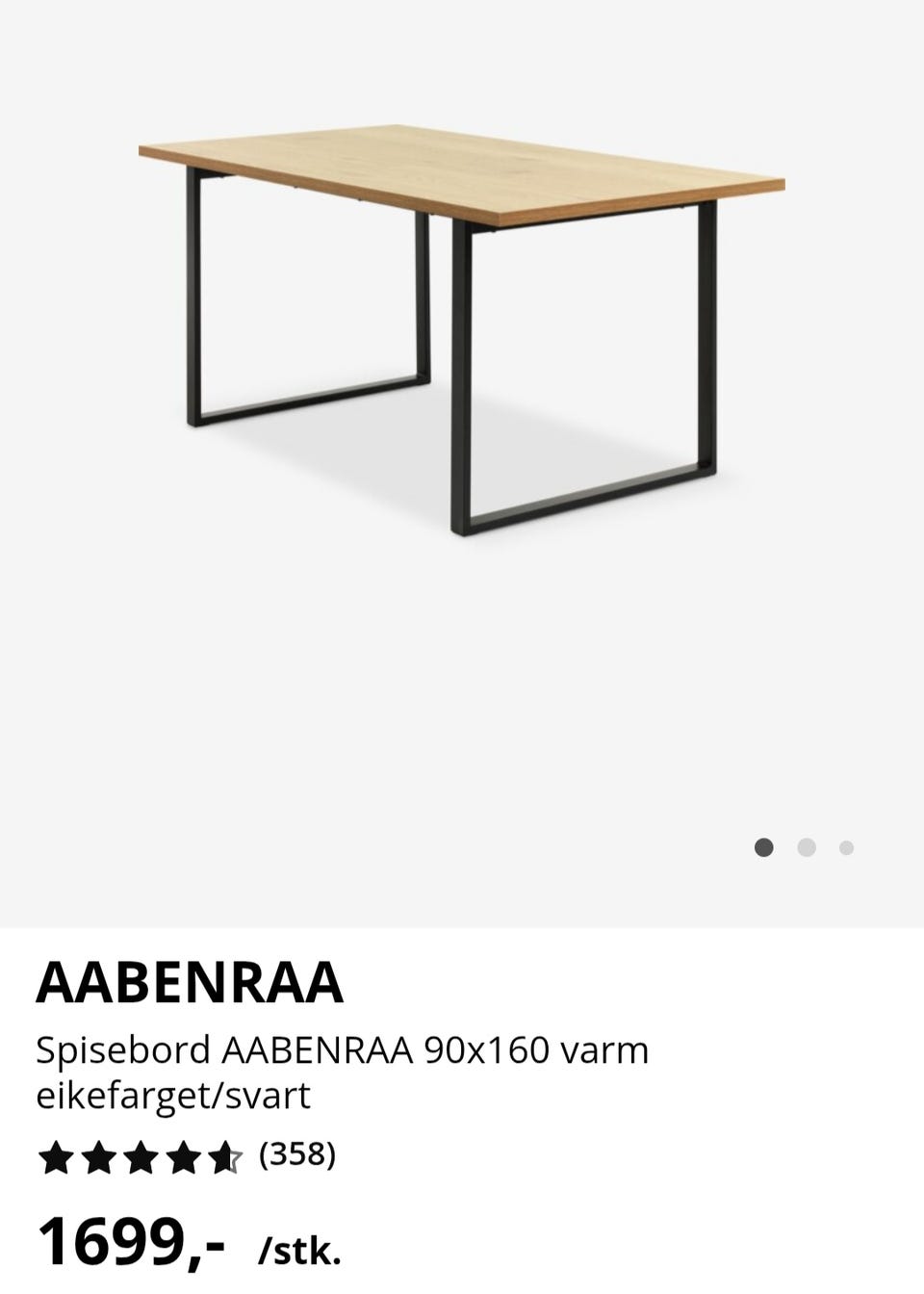Click the darkened active carousel dot
Screen dimensions: 924x1294
764,848
